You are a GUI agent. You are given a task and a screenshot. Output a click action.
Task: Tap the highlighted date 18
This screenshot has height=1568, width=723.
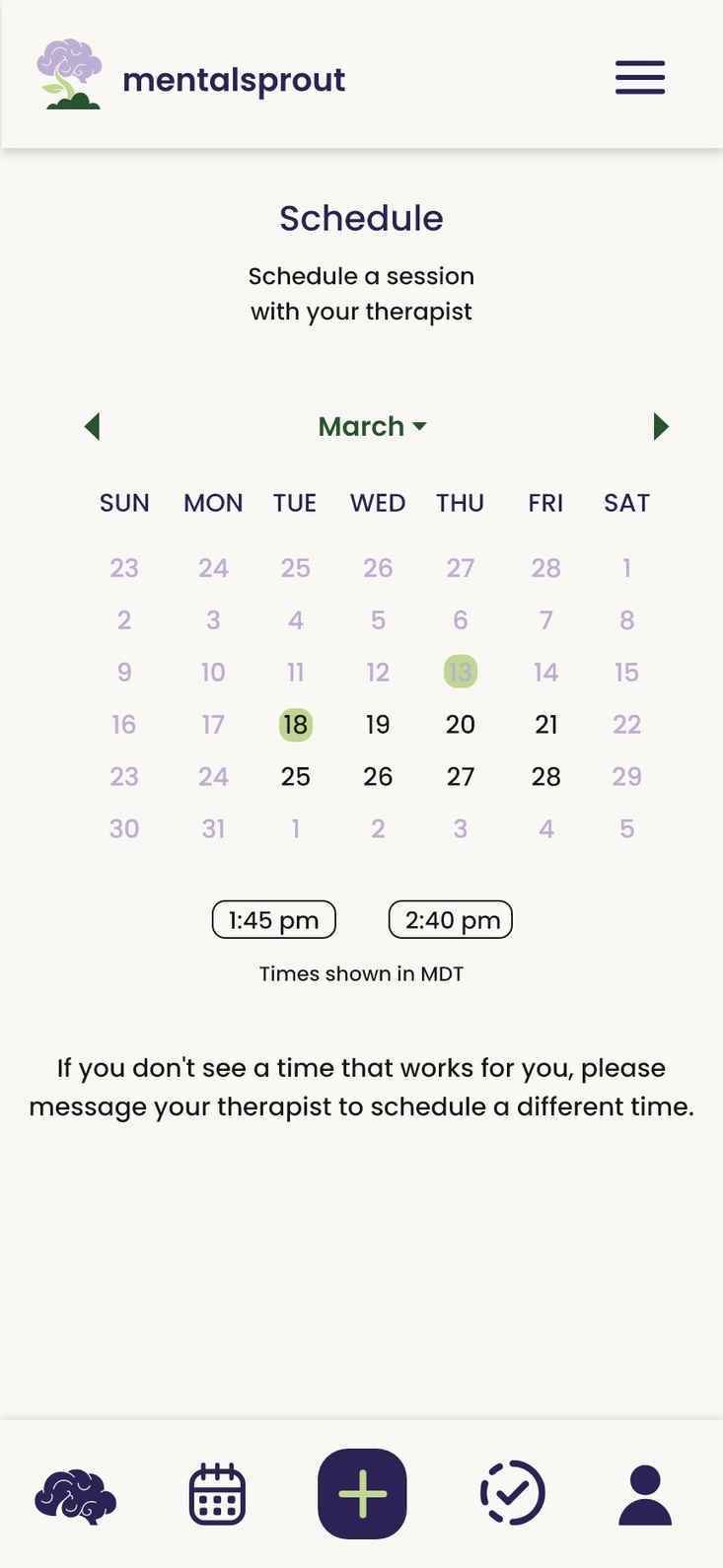pos(296,725)
